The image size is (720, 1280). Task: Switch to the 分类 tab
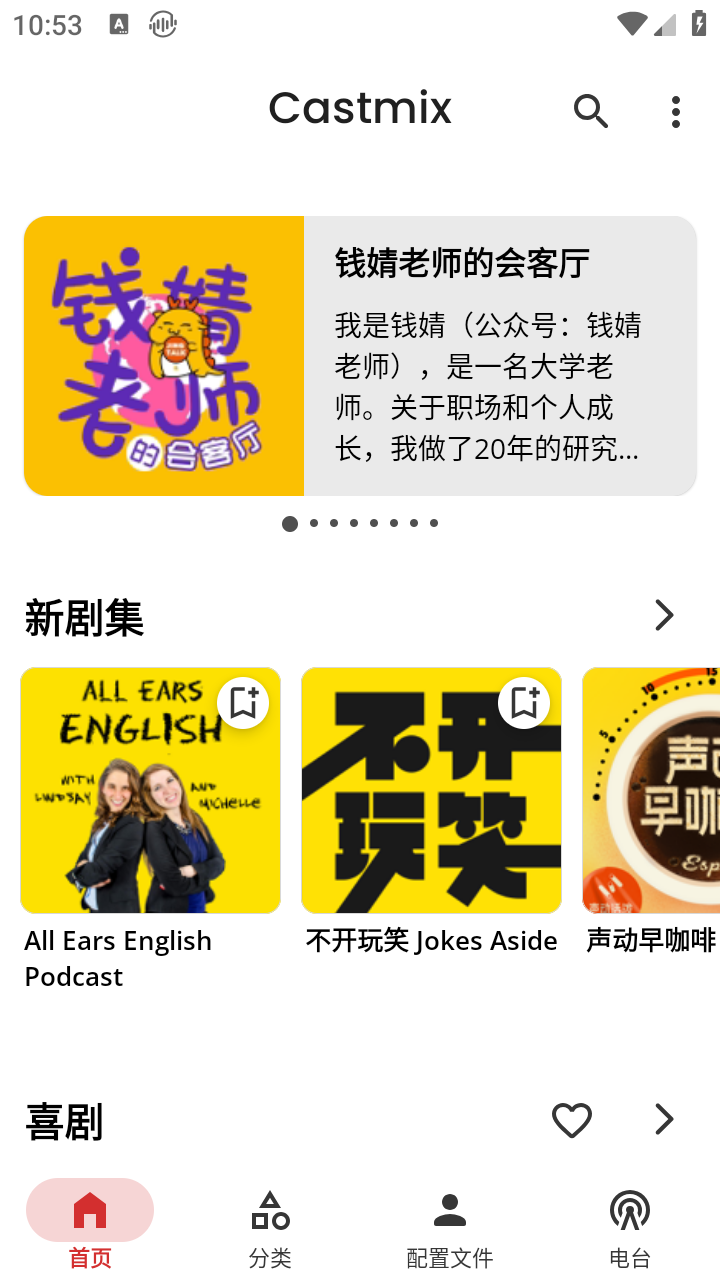tap(270, 1226)
